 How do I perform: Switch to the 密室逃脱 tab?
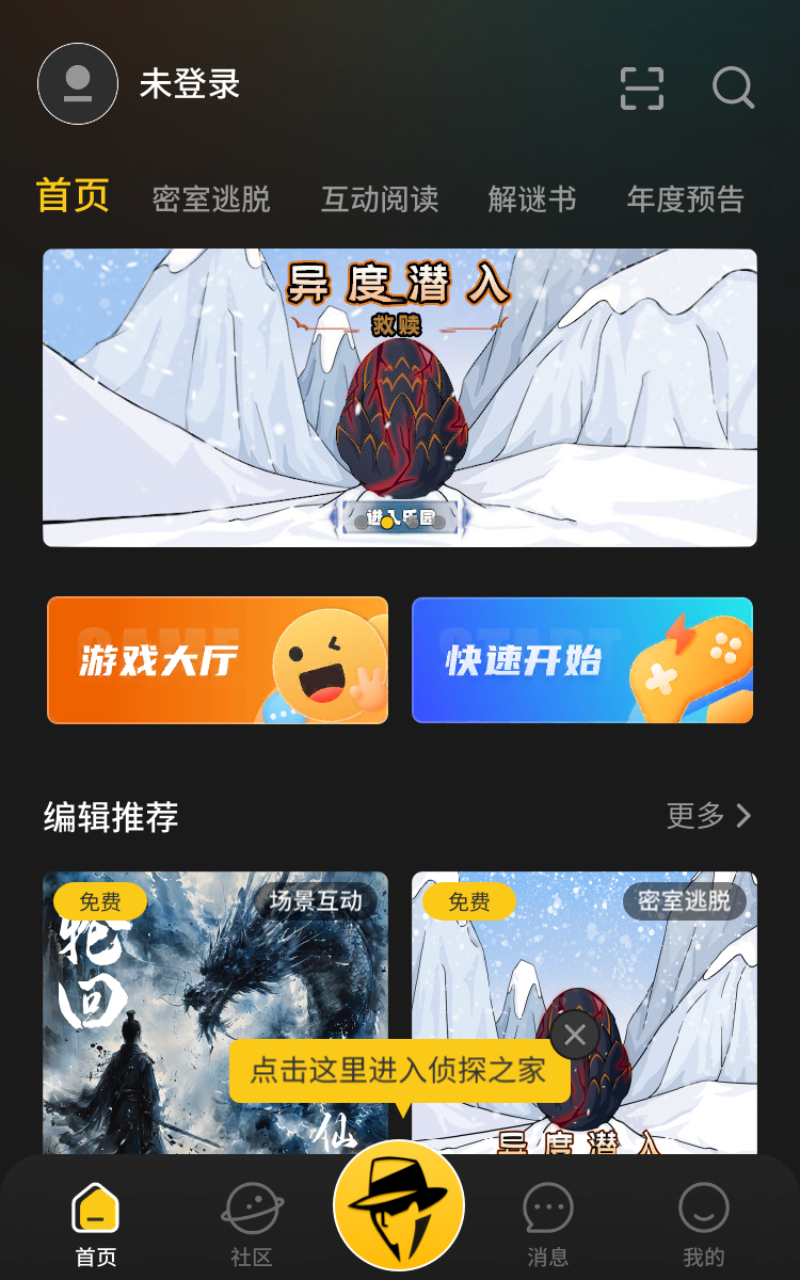pos(210,199)
